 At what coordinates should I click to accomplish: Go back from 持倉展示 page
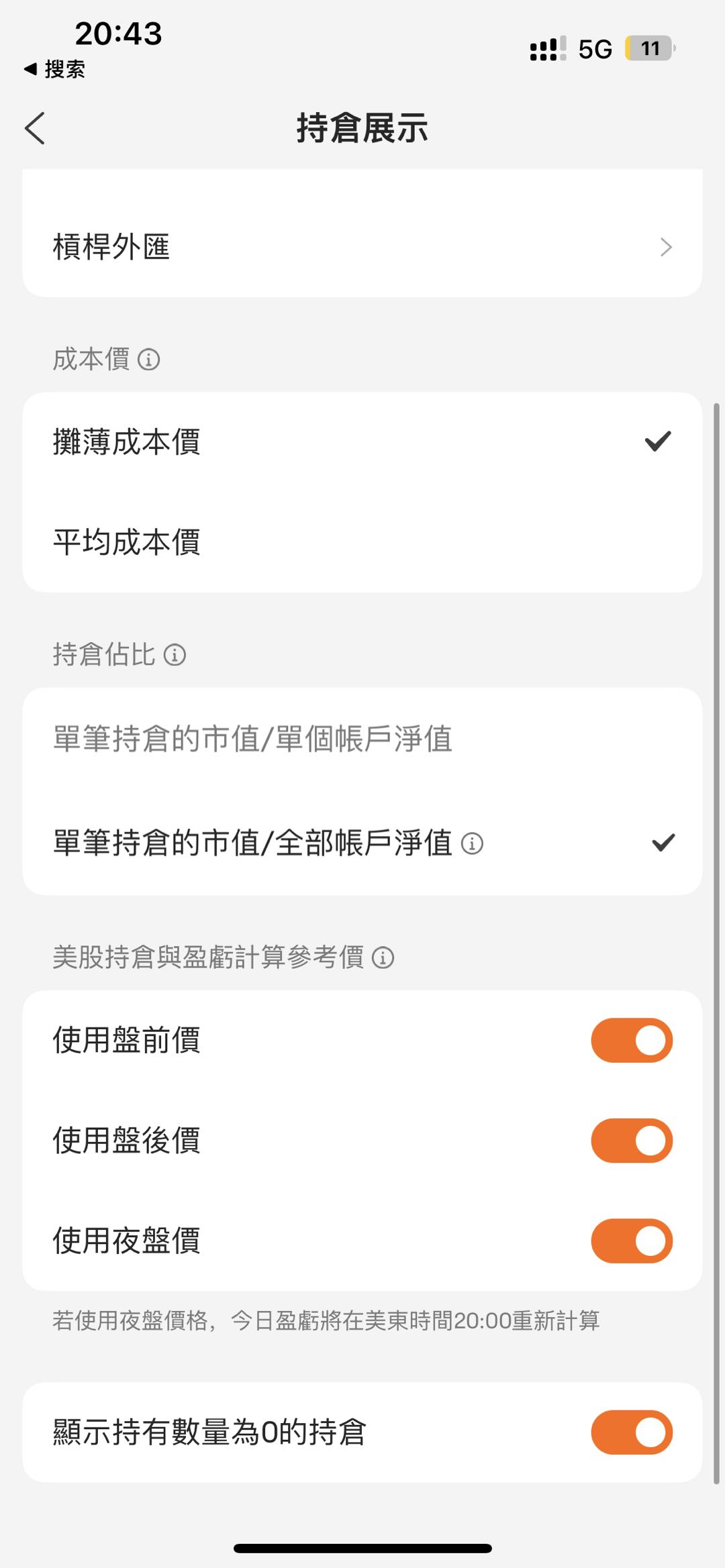tap(35, 128)
